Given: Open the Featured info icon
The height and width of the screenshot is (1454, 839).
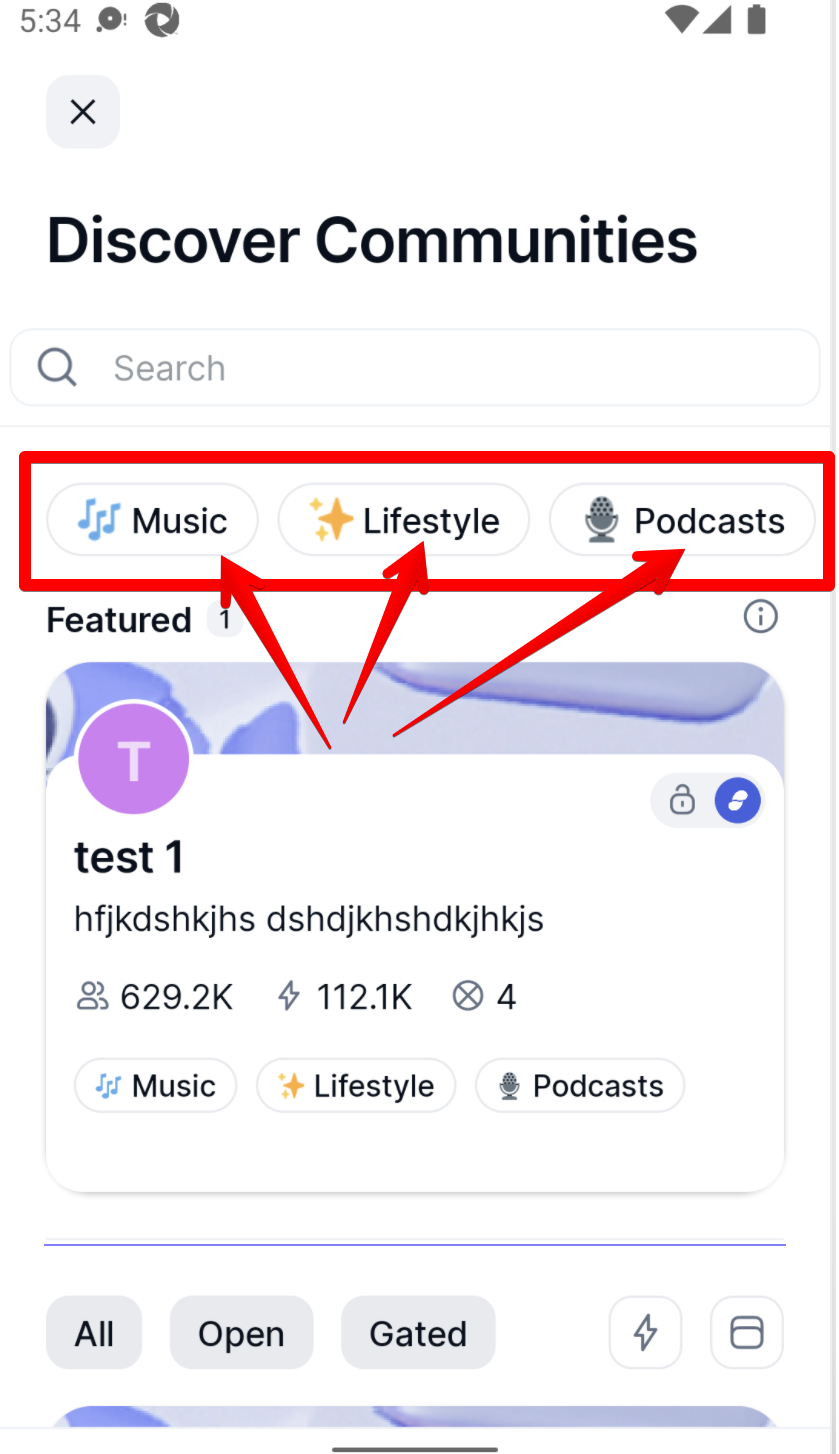Looking at the screenshot, I should (761, 617).
